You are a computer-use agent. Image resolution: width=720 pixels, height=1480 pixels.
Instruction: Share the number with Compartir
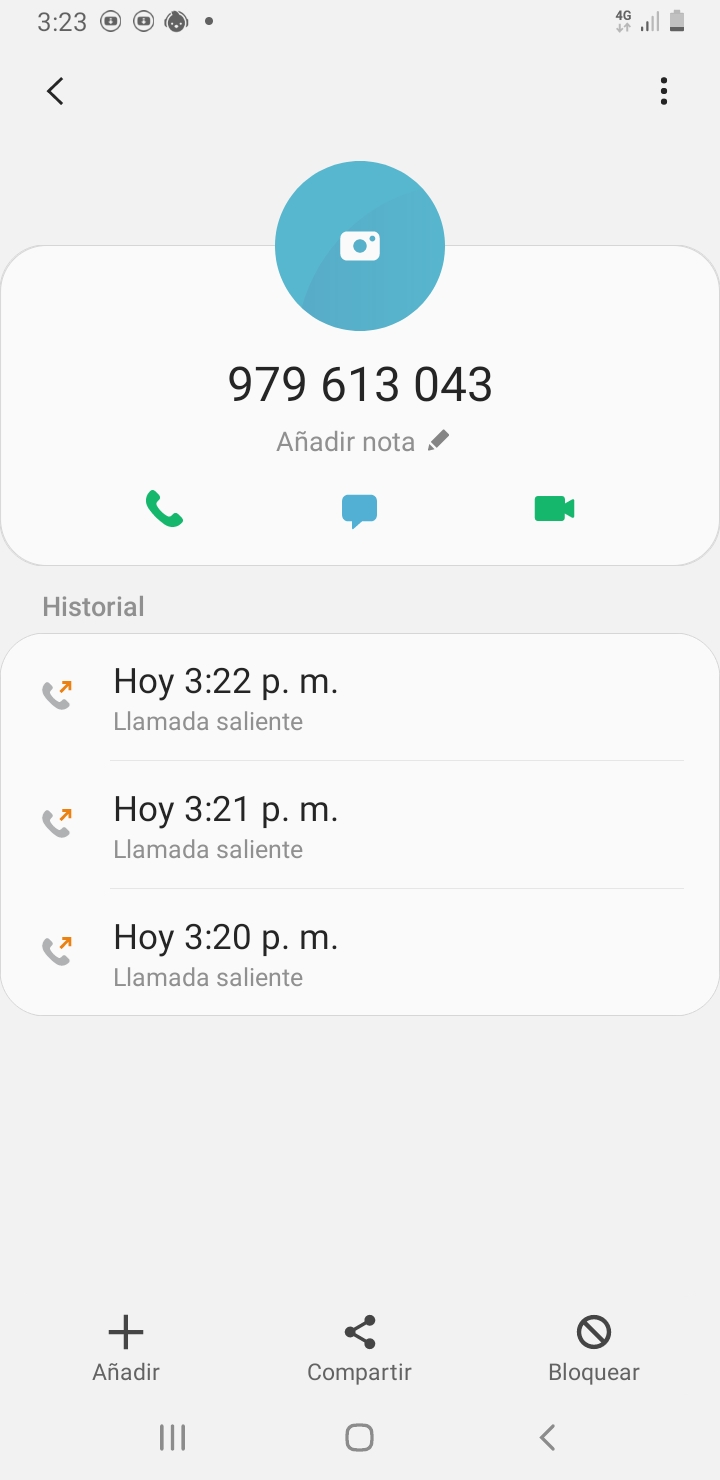359,1348
